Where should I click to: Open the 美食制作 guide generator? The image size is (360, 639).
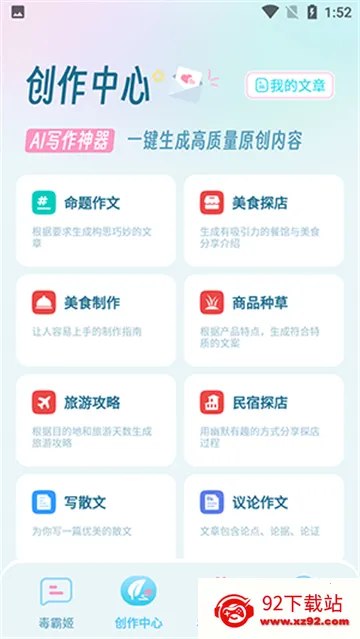click(96, 320)
